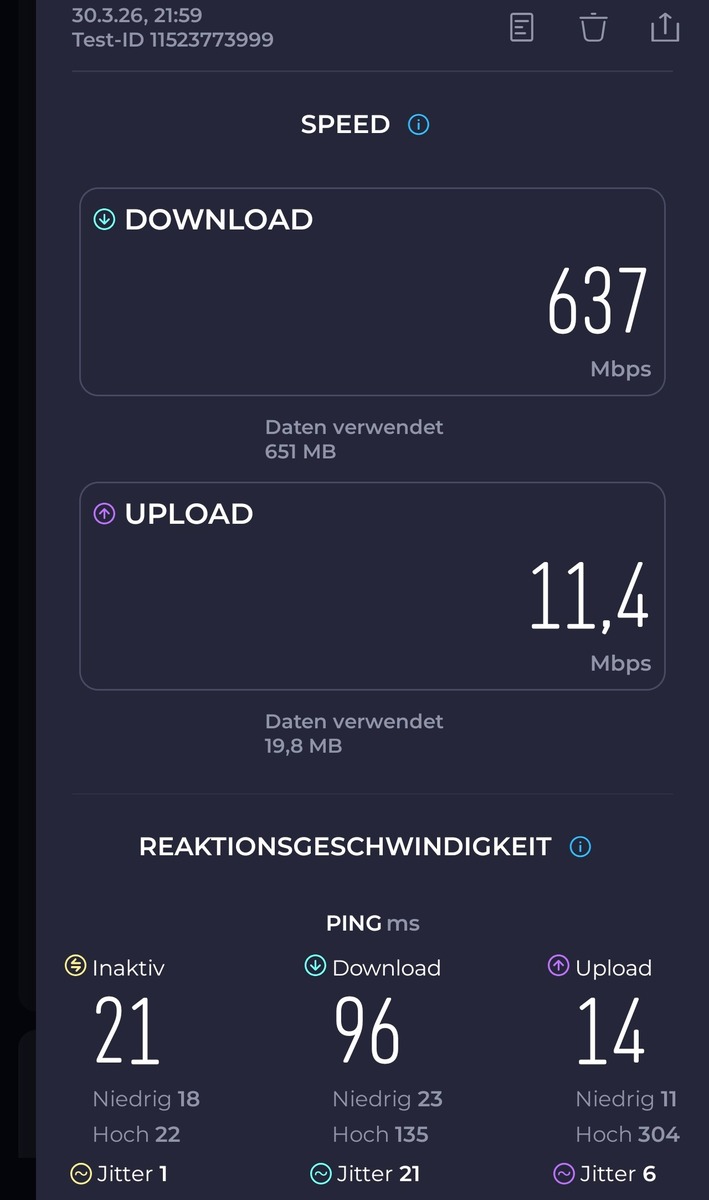
Task: Open the info icon next to SPEED
Action: tap(419, 125)
